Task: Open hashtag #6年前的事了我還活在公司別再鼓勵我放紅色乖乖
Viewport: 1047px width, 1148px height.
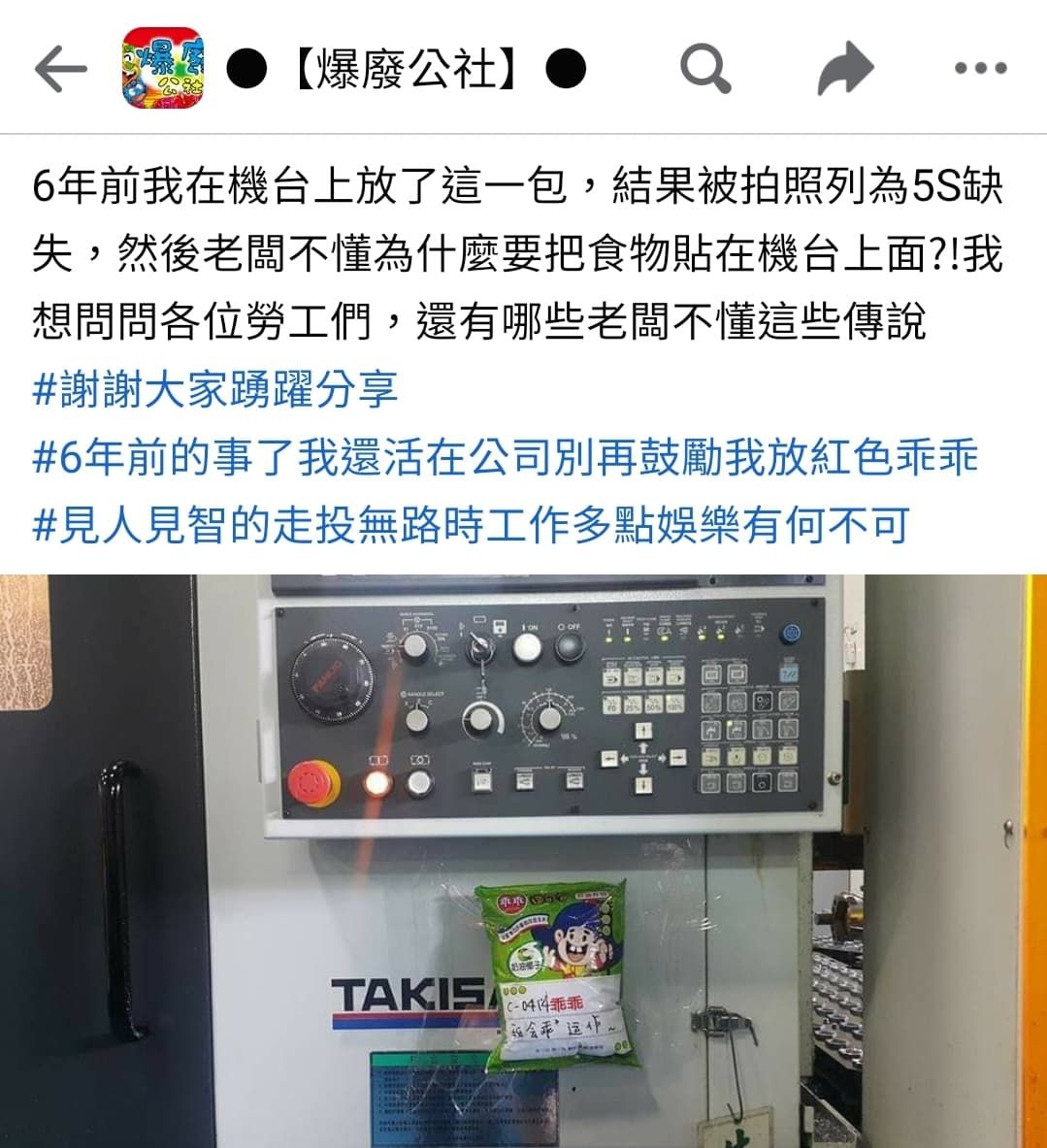Action: [505, 457]
